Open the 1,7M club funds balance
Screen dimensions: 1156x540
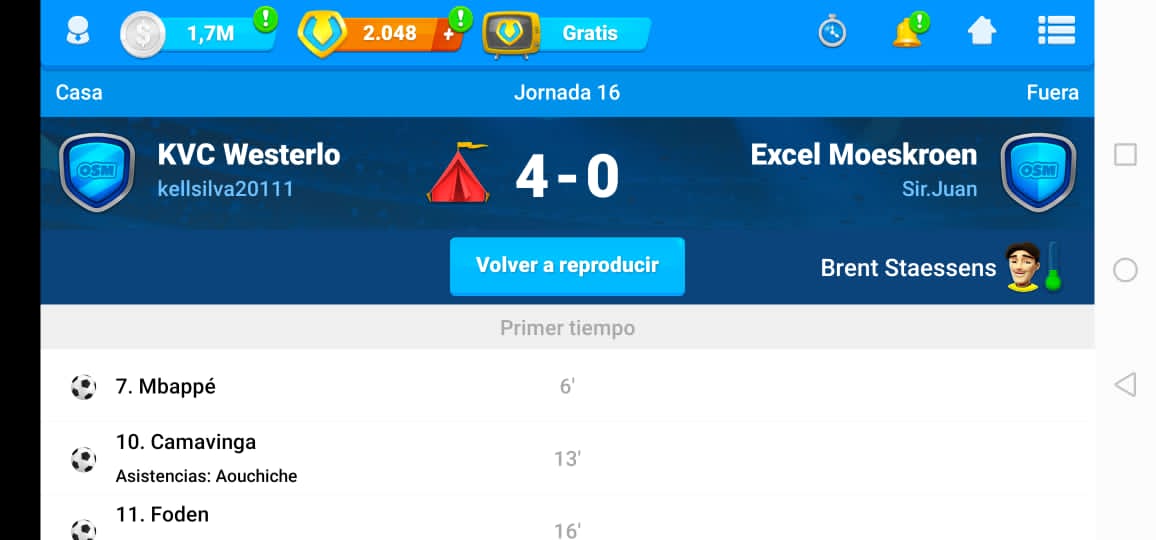200,33
